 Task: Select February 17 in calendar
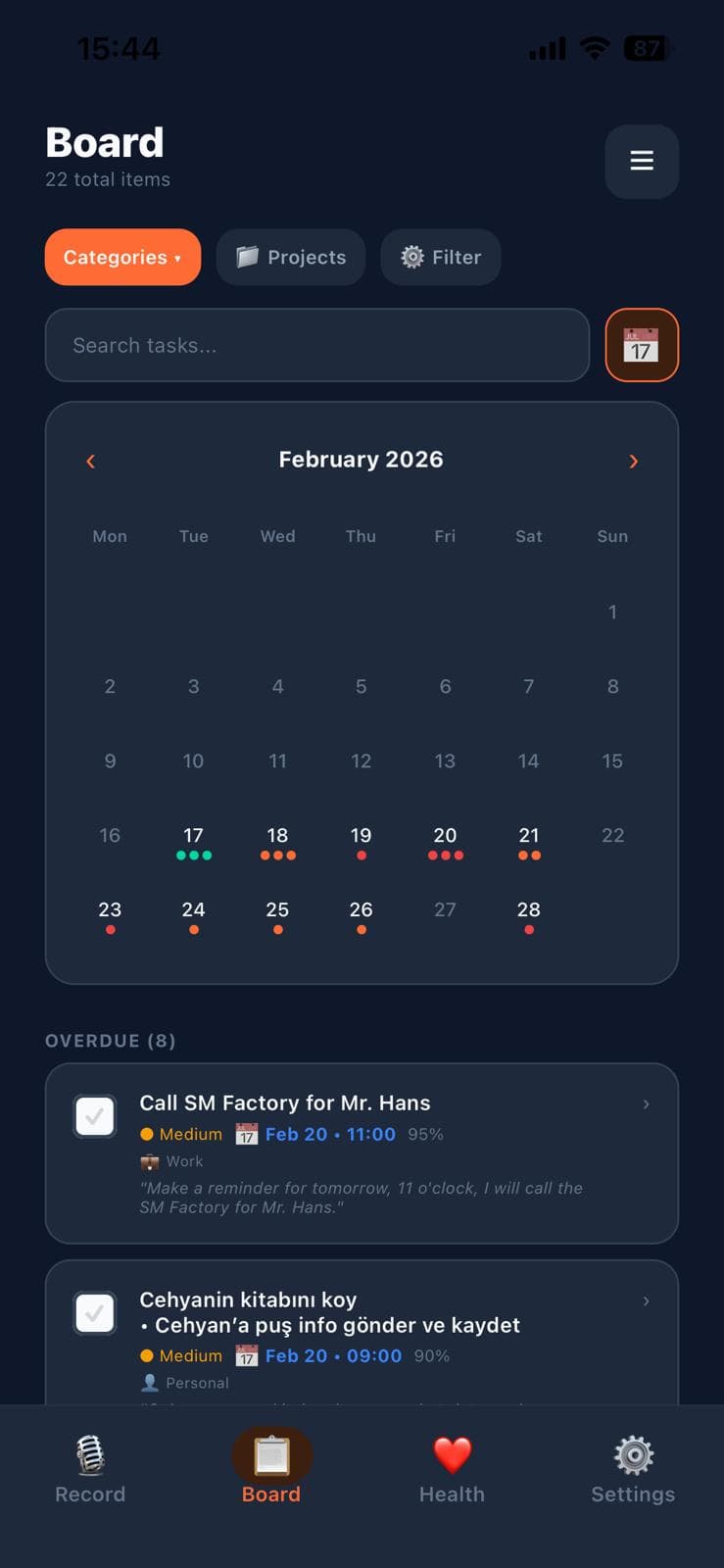(193, 839)
